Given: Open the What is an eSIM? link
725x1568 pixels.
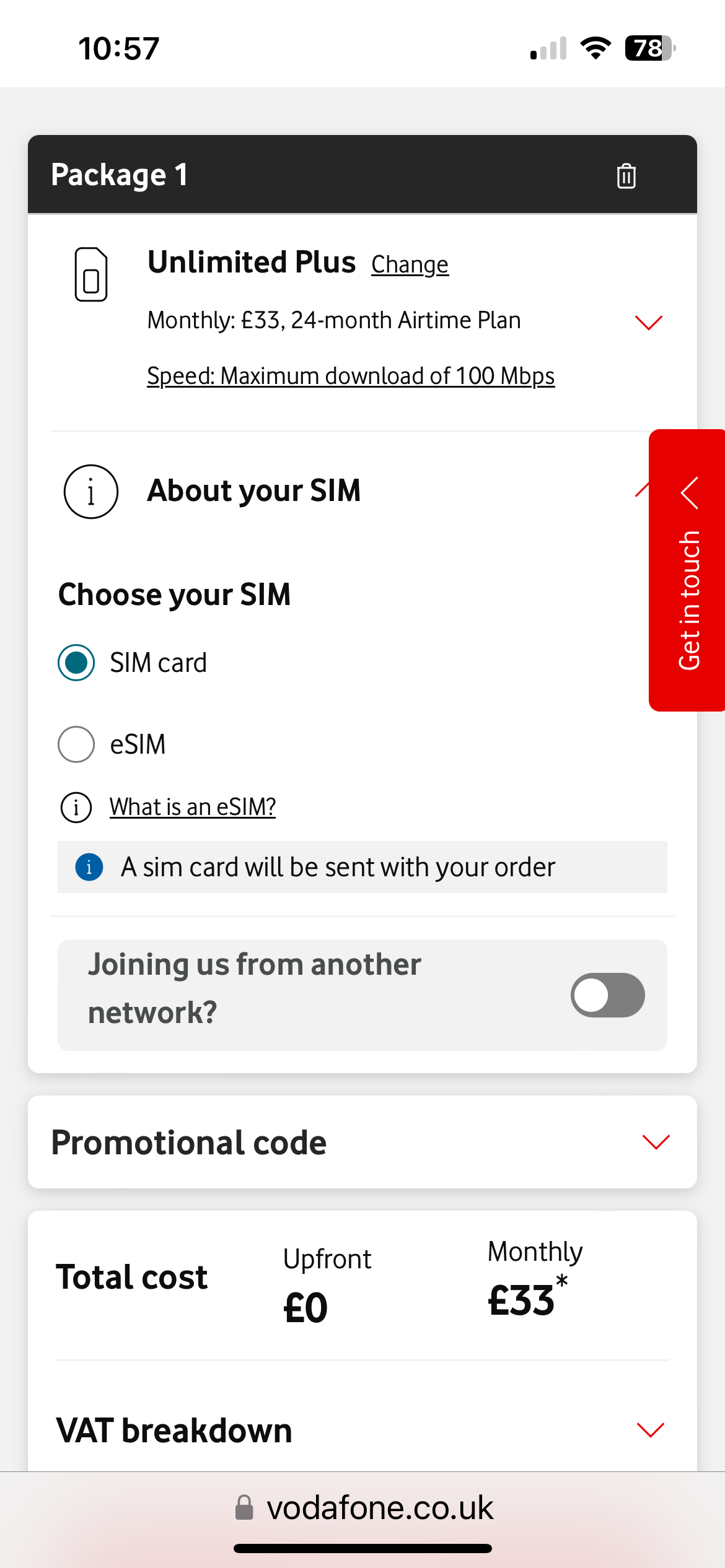Looking at the screenshot, I should click(192, 808).
